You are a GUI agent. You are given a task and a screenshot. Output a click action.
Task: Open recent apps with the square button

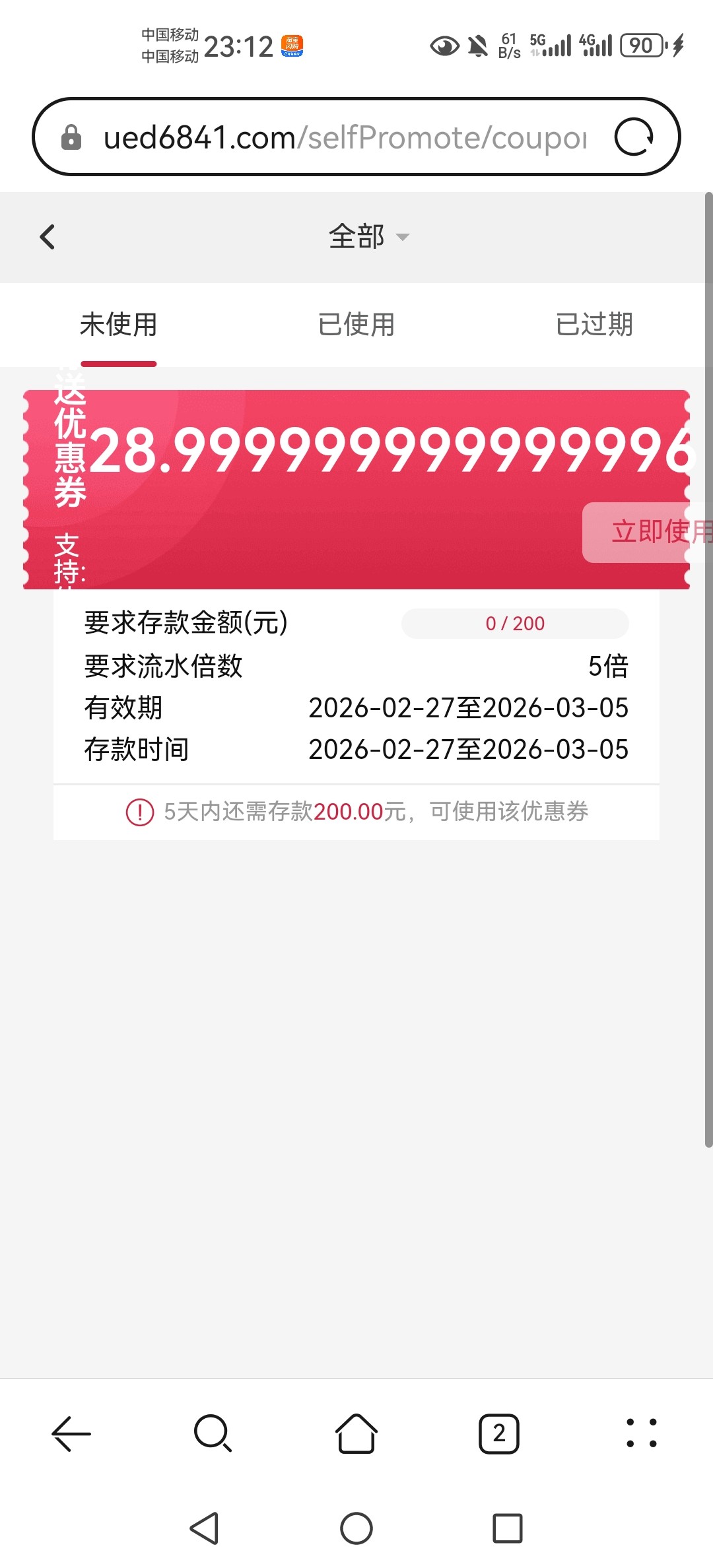tap(508, 1528)
